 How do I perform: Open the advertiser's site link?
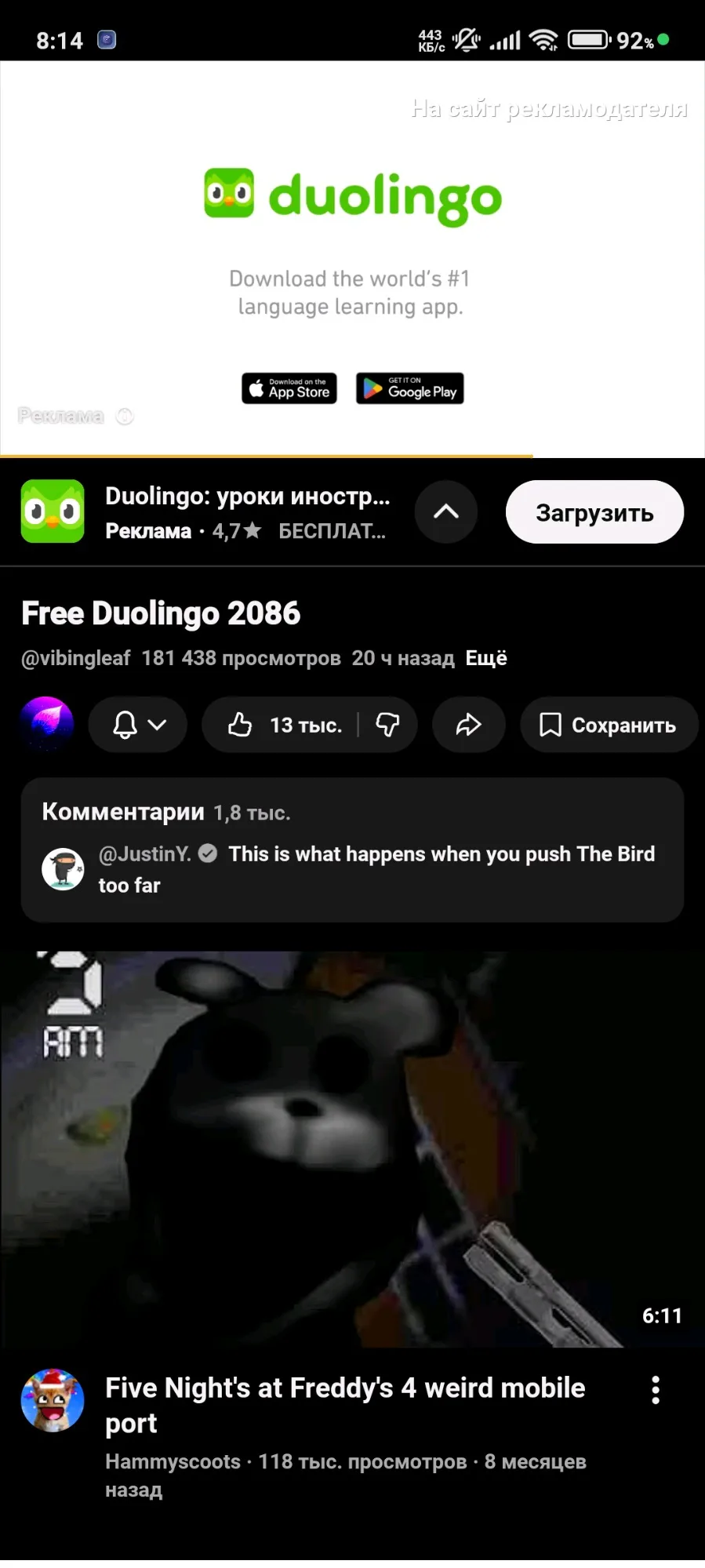tap(549, 109)
